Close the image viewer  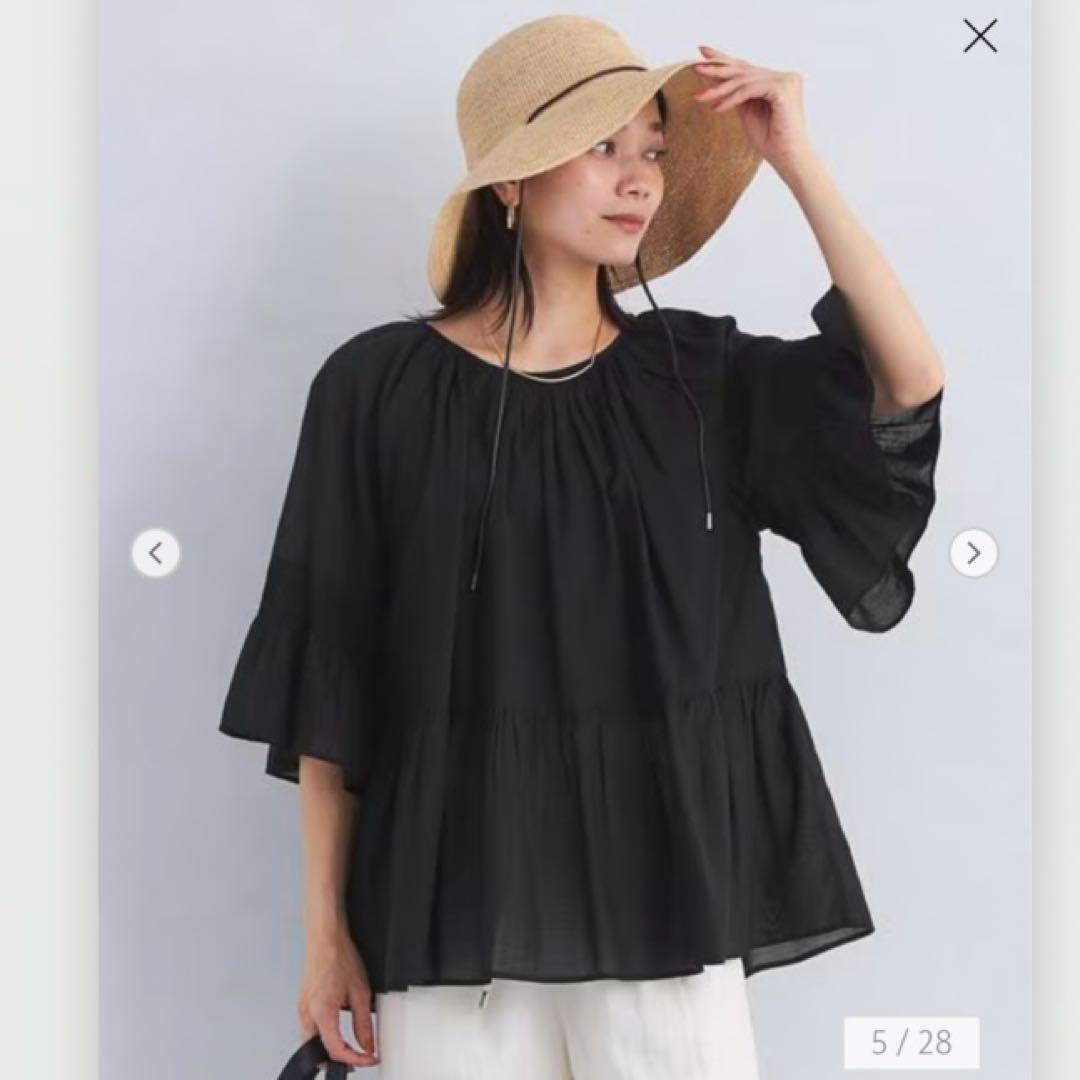tap(980, 36)
